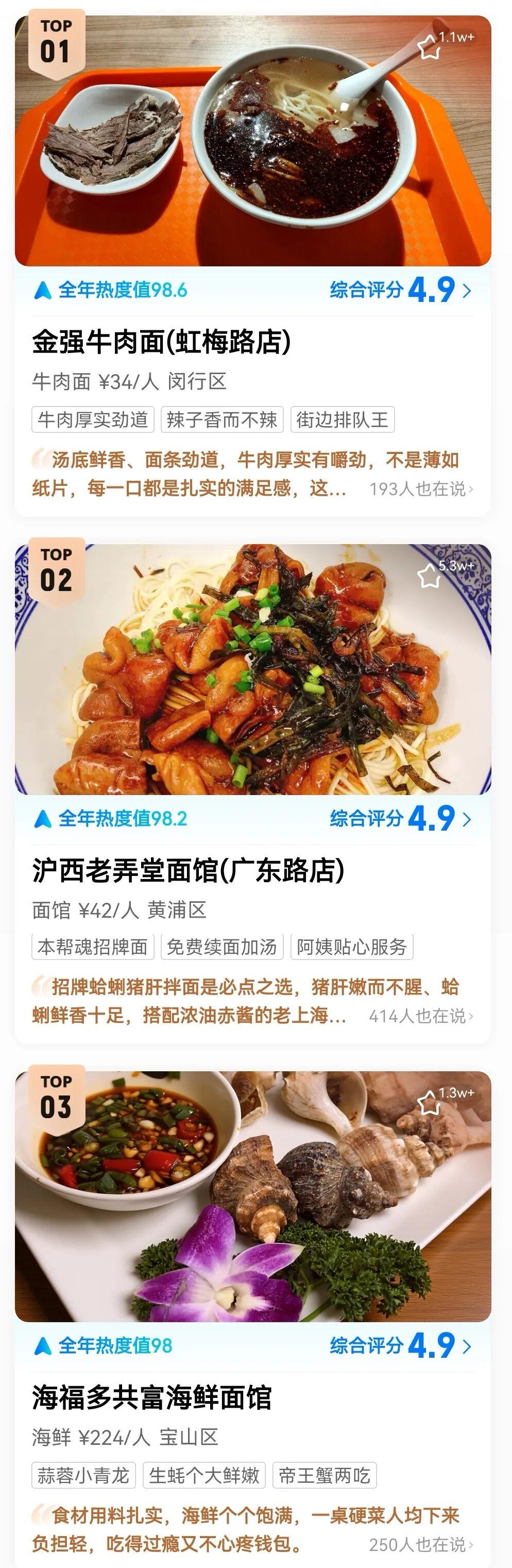The height and width of the screenshot is (1568, 512).
Task: Open the 沪西老弄堂面馆(广东路店) card
Action: [188, 870]
